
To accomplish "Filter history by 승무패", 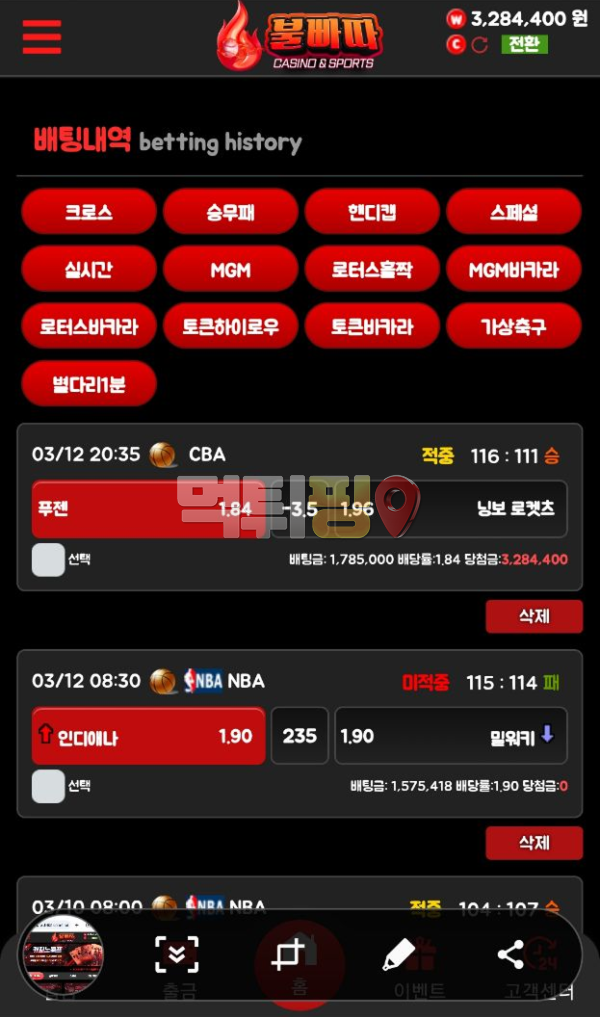I will pos(230,212).
